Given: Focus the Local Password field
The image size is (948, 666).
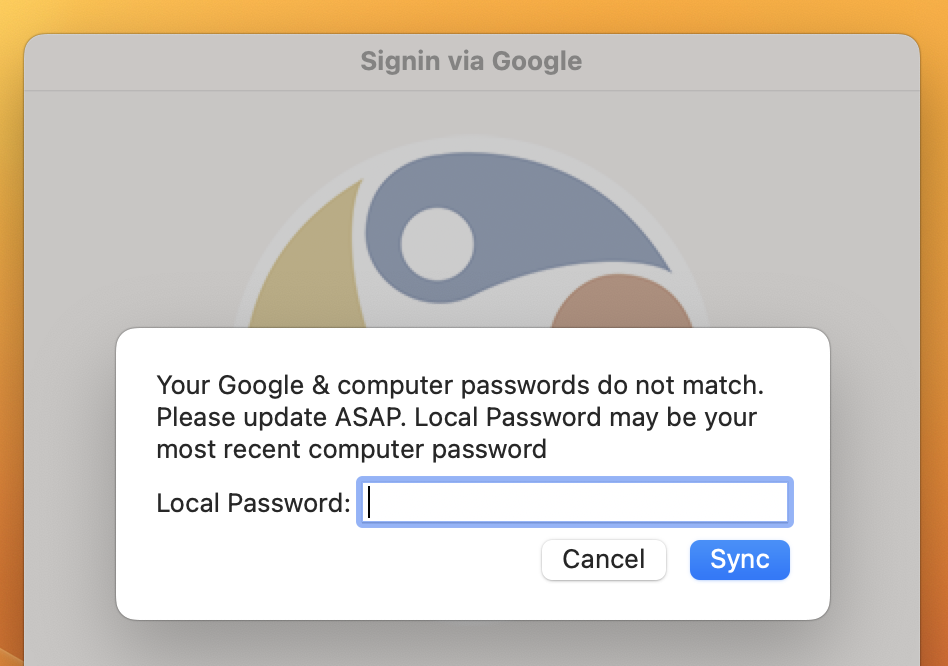Looking at the screenshot, I should coord(575,502).
